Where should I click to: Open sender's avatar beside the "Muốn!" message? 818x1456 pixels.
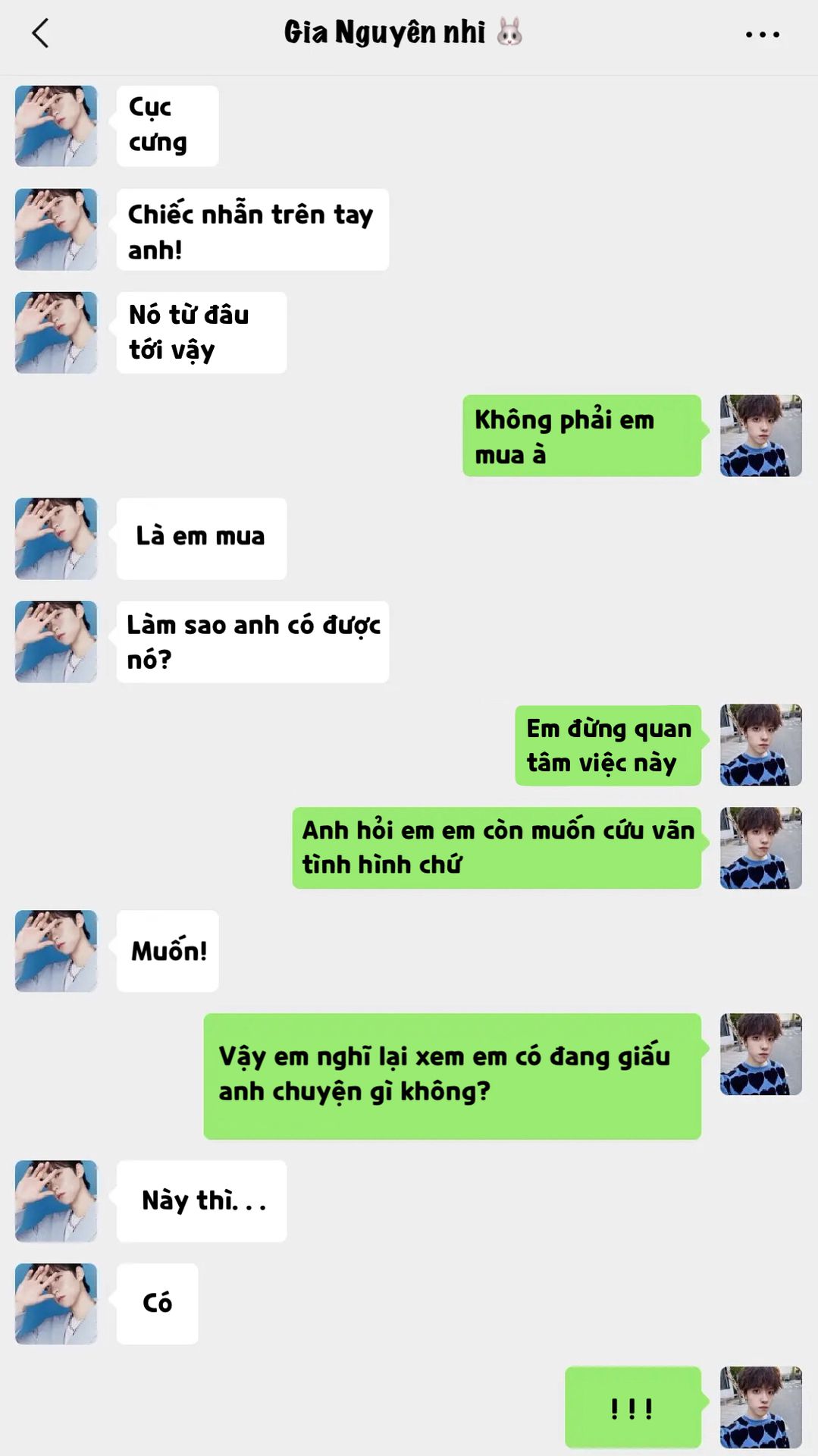(x=56, y=951)
